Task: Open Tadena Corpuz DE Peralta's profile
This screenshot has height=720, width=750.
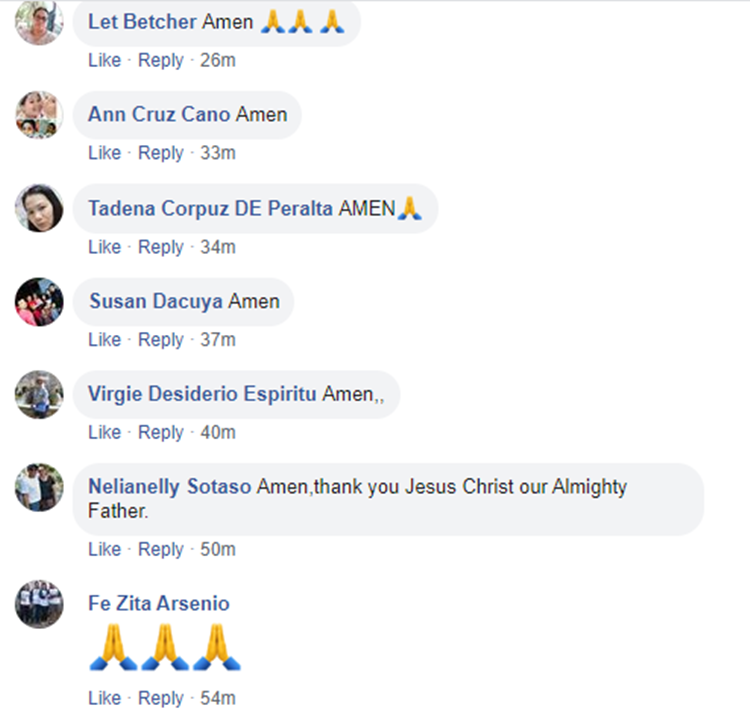Action: pos(211,209)
